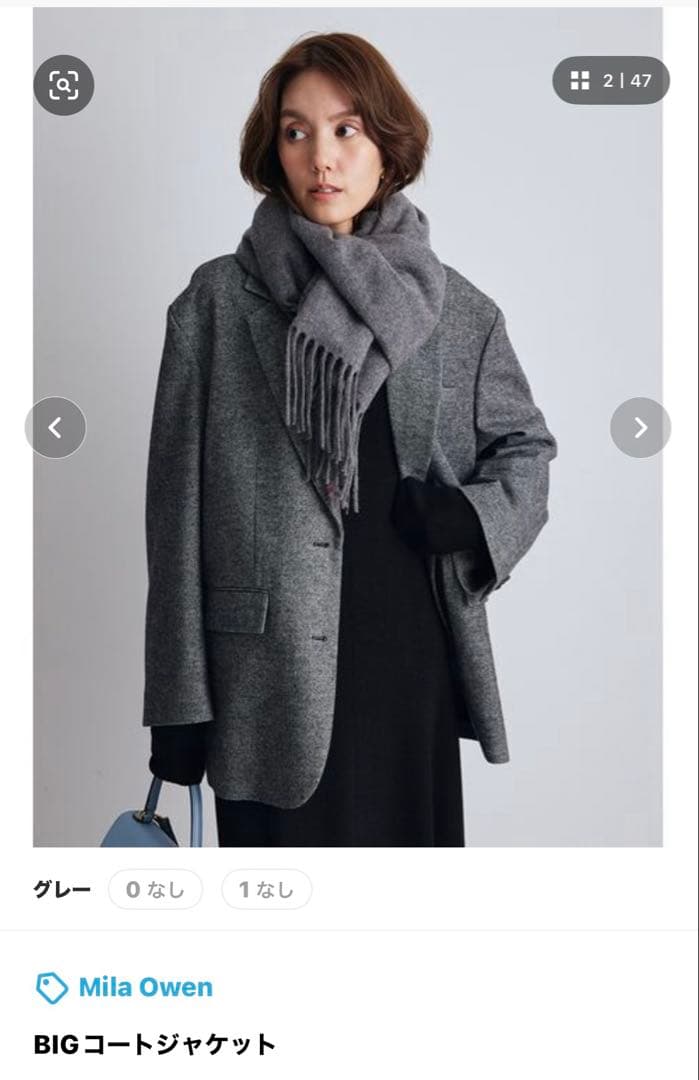Screen dimensions: 699x1080
Task: Open the Mila Owen brand link
Action: pyautogui.click(x=145, y=987)
